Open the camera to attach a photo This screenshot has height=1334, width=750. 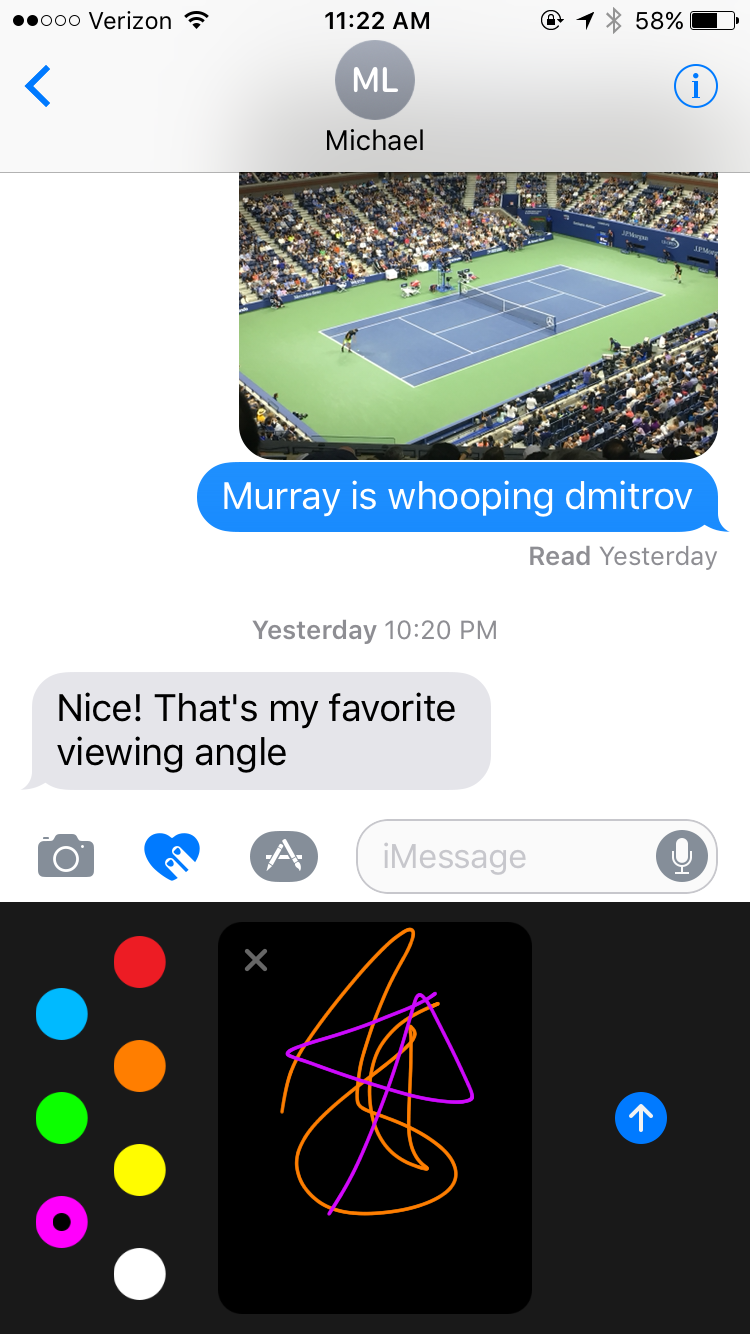coord(66,856)
